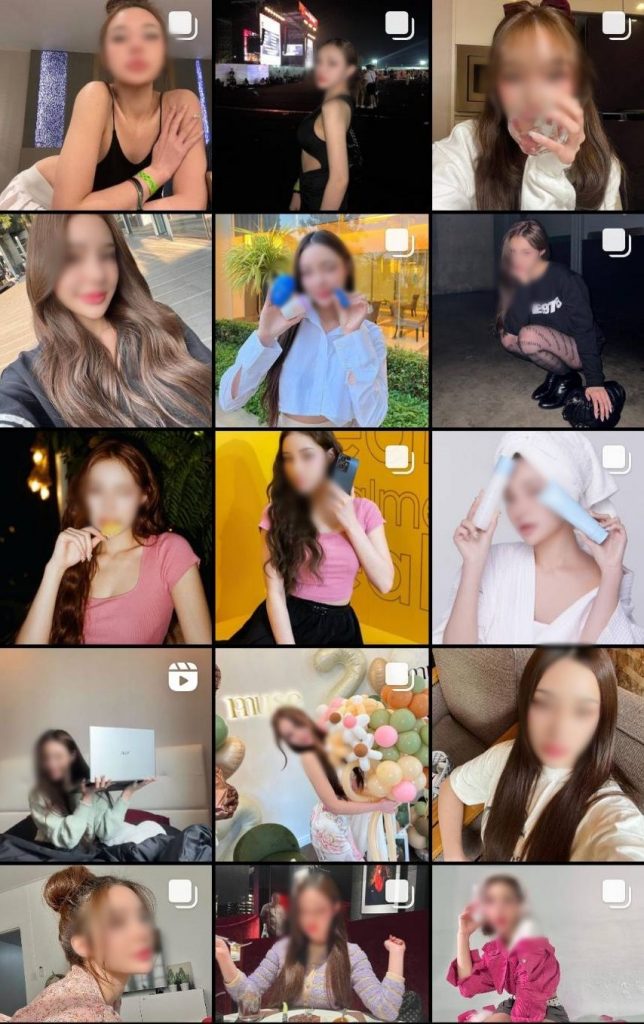Open post with black tank top and green wristband

[105, 105]
